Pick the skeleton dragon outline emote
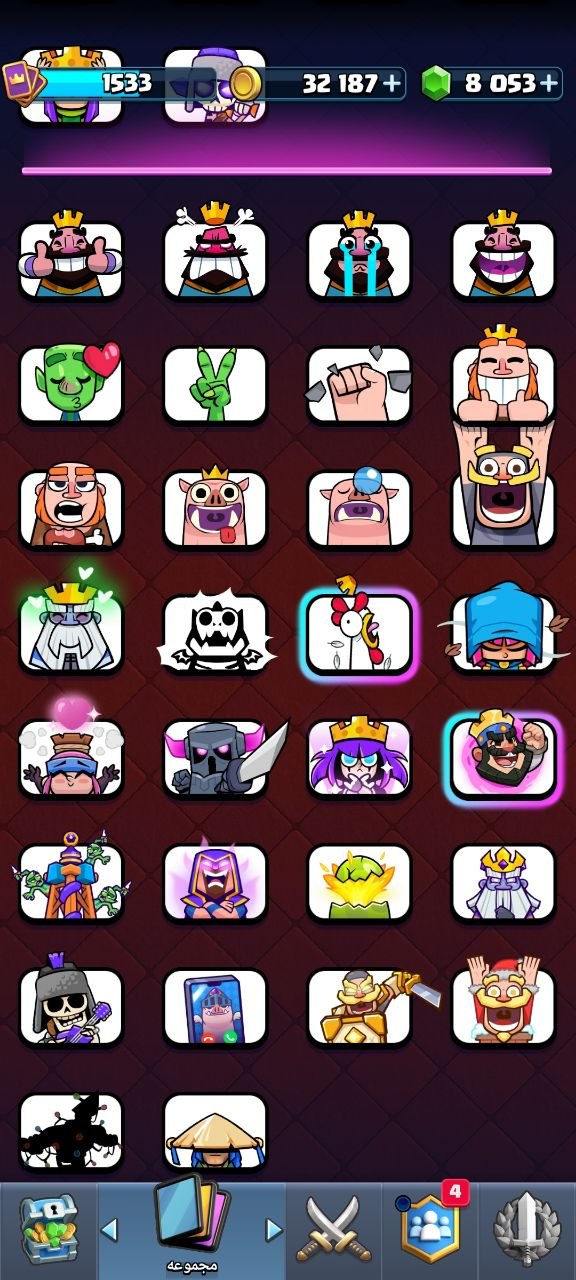Viewport: 576px width, 1280px height. pyautogui.click(x=215, y=633)
